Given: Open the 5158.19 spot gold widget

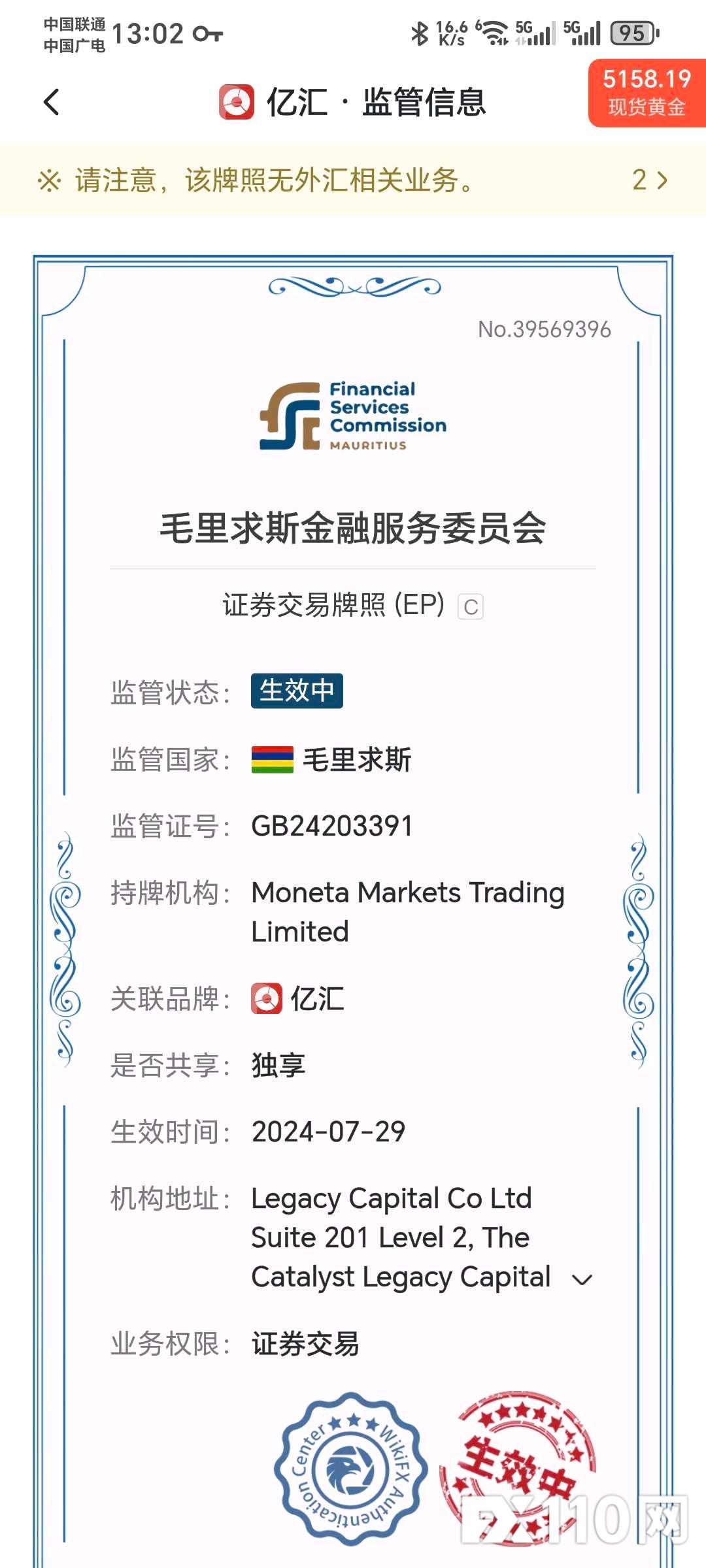Looking at the screenshot, I should [646, 93].
